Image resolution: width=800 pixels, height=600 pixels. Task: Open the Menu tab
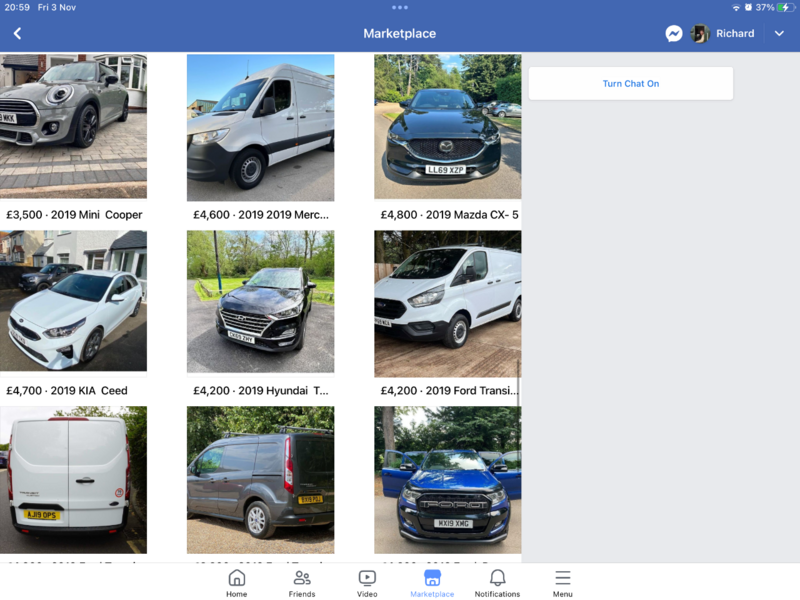(x=563, y=583)
